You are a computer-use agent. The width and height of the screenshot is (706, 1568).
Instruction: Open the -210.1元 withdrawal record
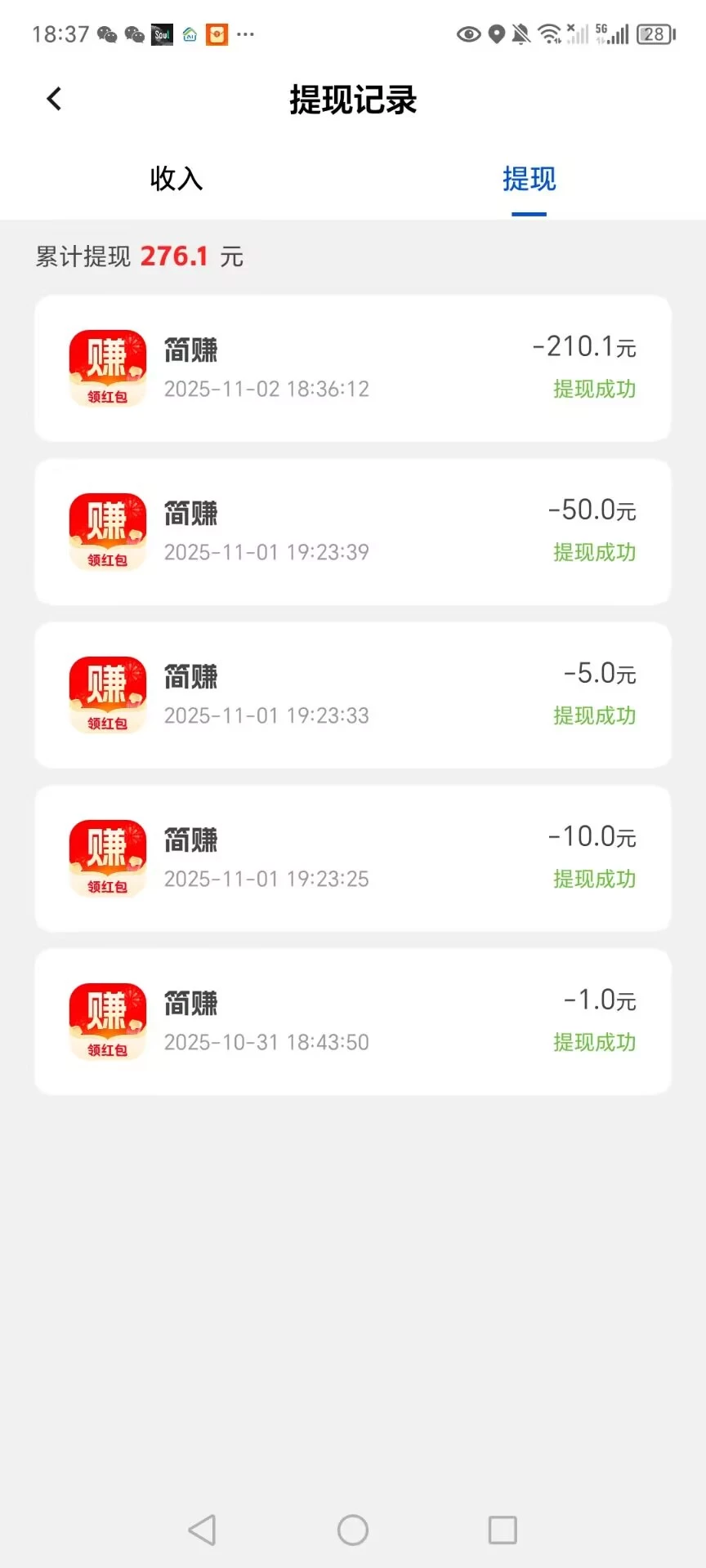353,368
